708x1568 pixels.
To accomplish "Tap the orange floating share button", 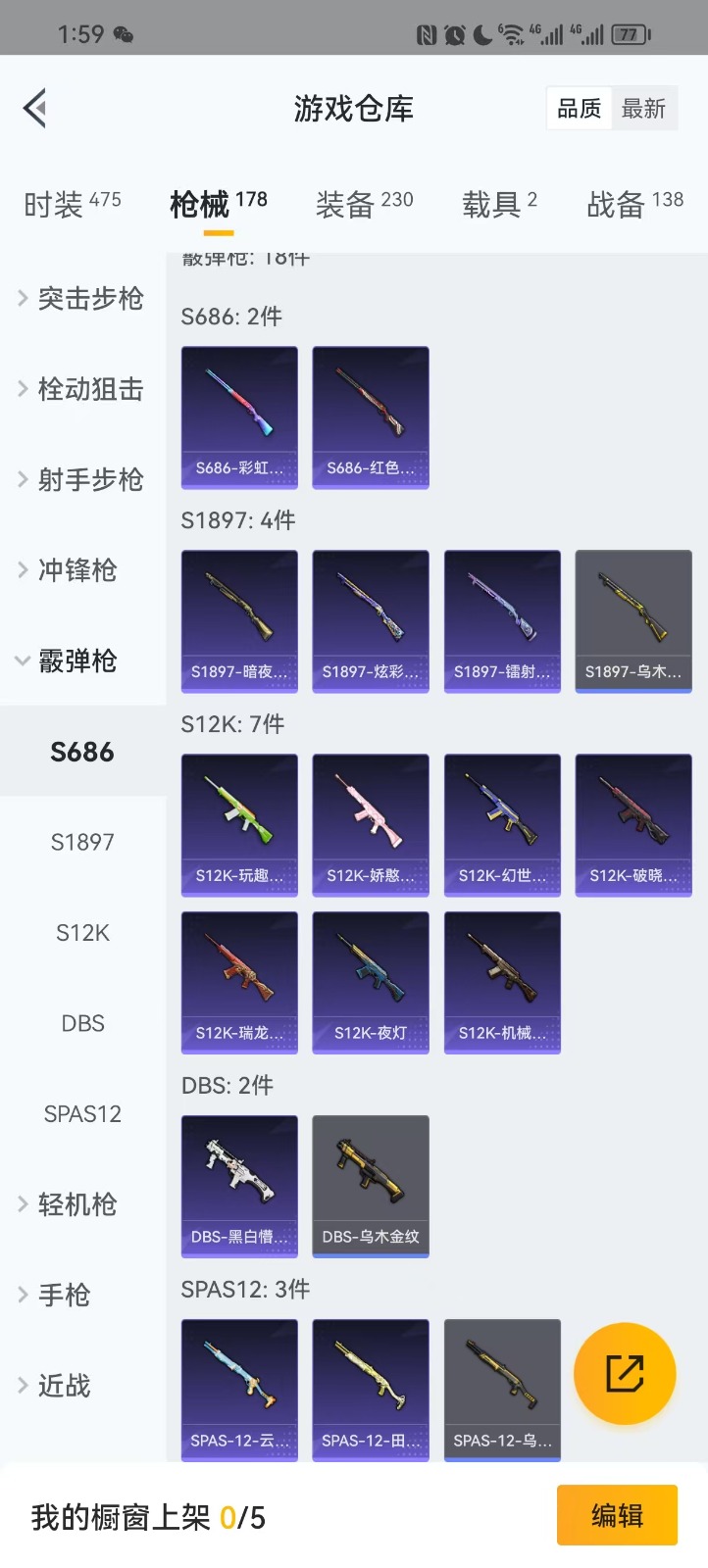I will (x=625, y=1373).
